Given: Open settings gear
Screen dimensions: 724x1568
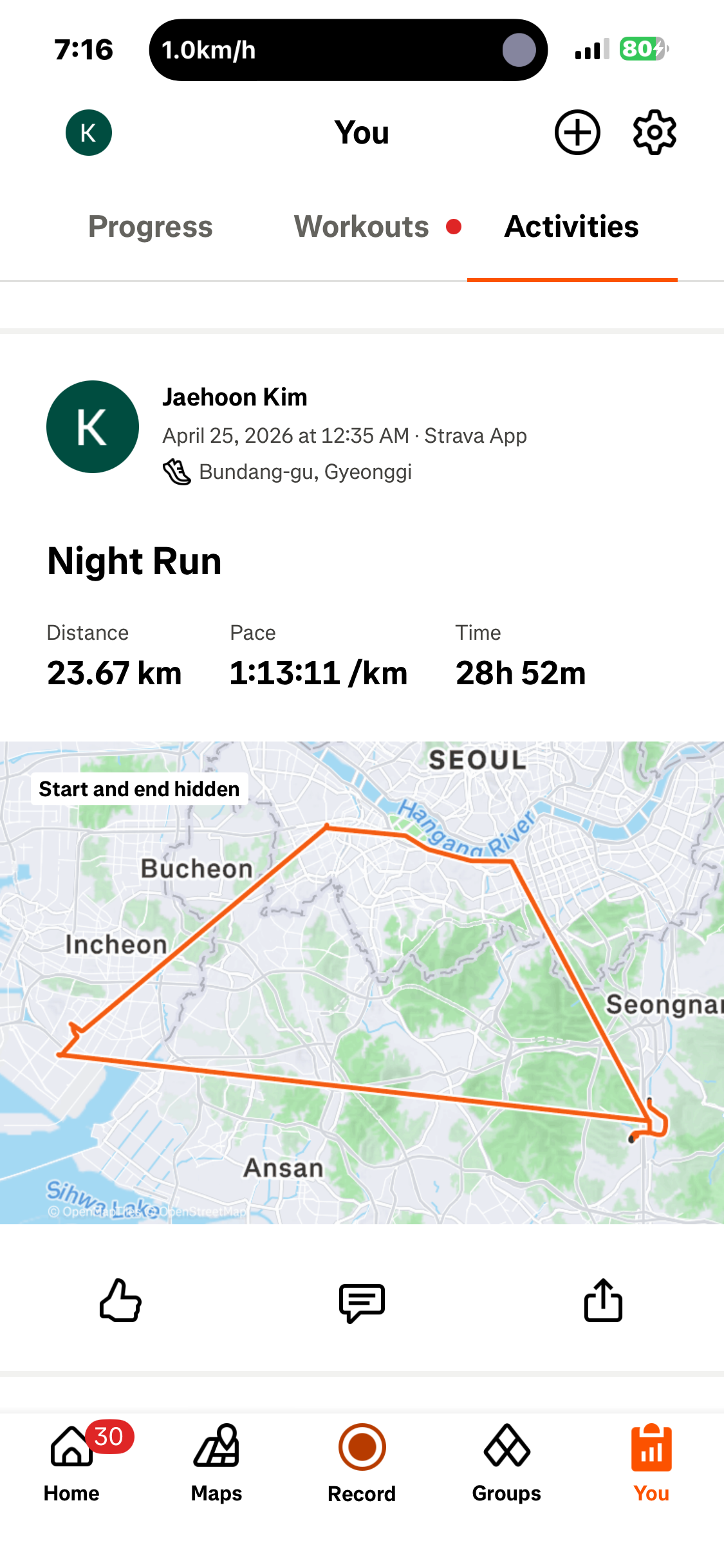Looking at the screenshot, I should tap(654, 133).
